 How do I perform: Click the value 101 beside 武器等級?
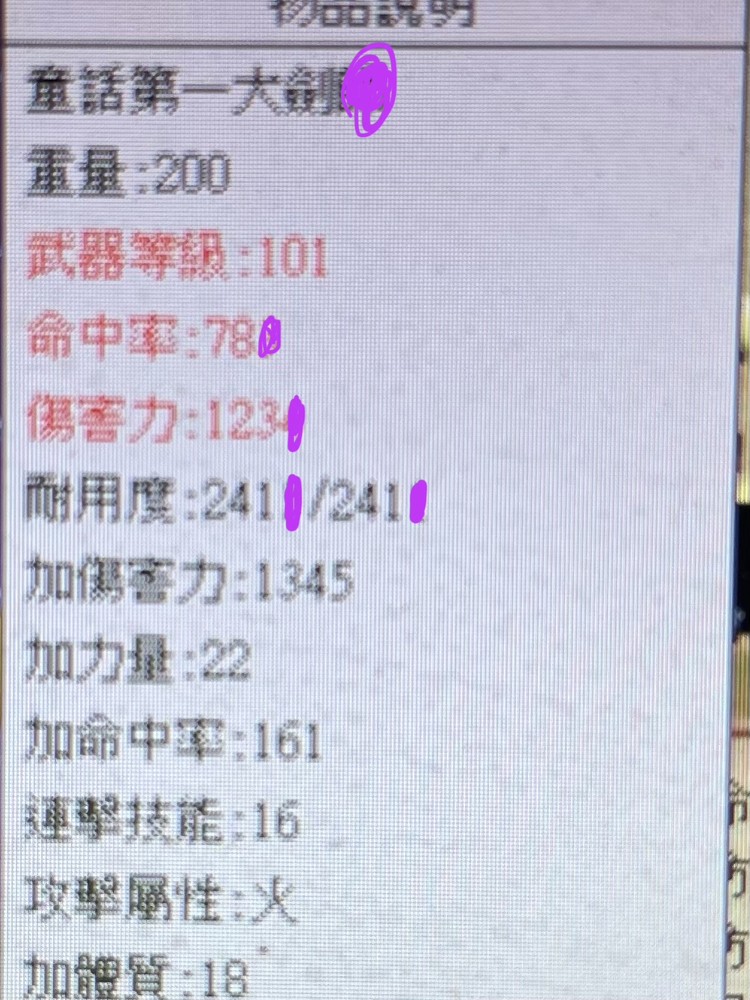[290, 258]
